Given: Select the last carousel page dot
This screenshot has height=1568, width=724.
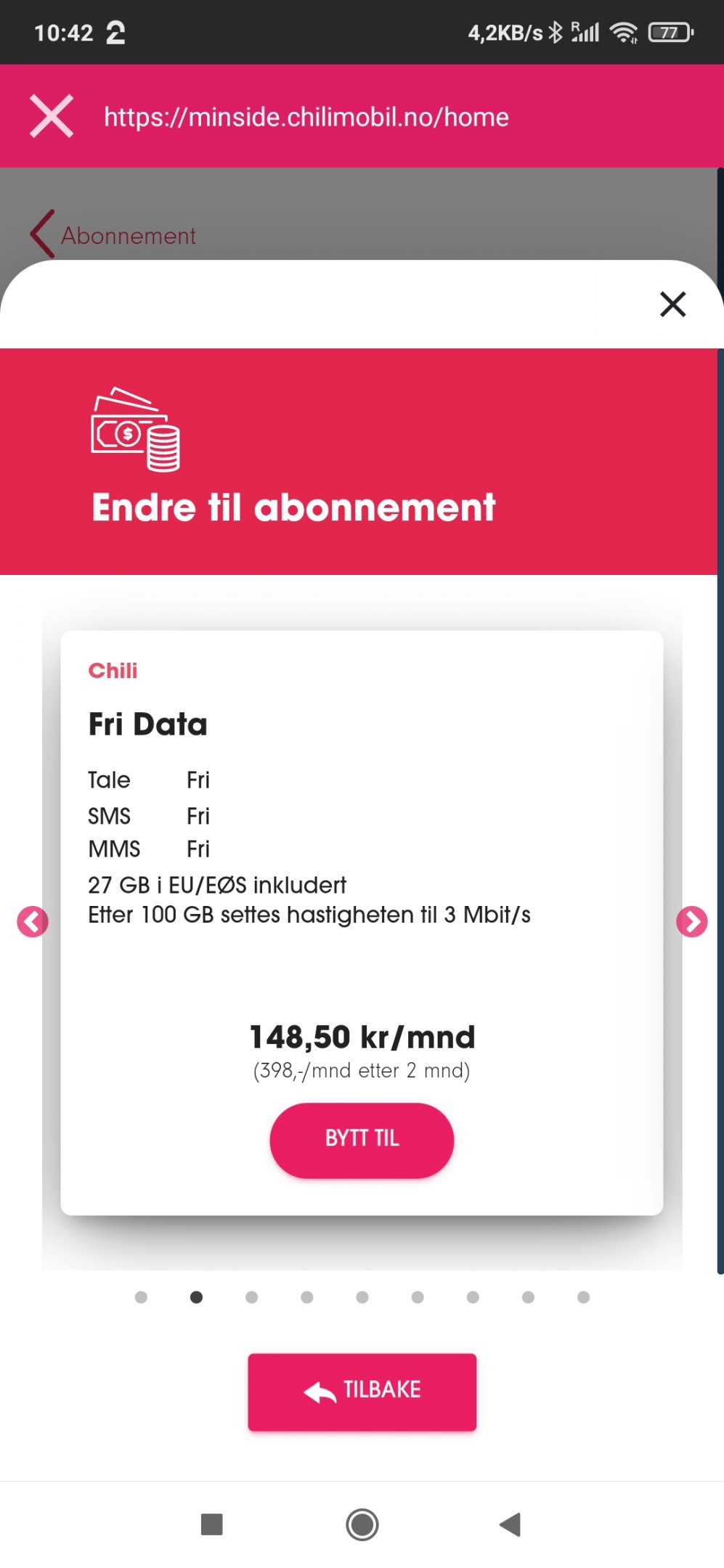Looking at the screenshot, I should pos(583,1297).
